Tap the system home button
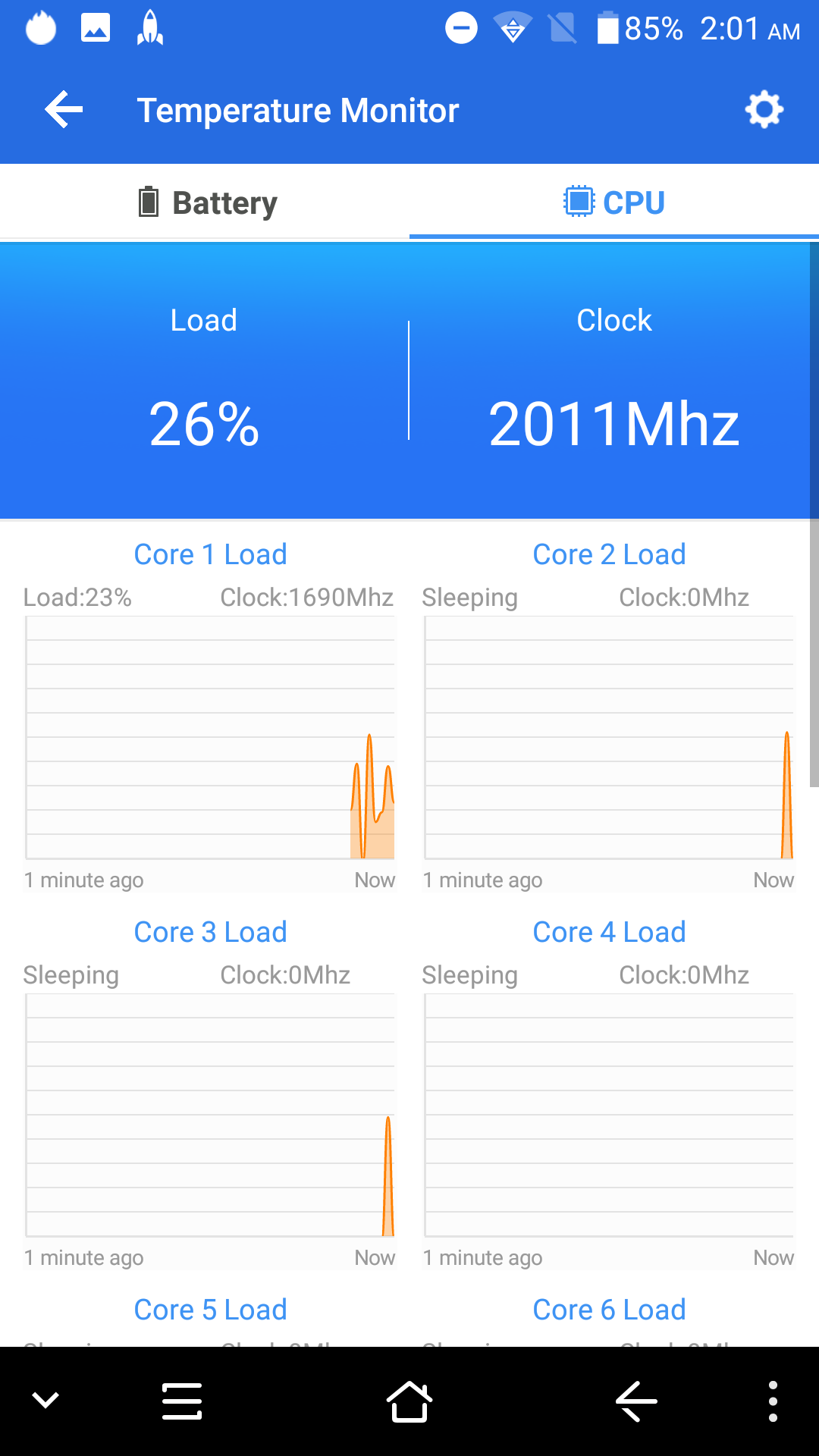 (409, 1401)
